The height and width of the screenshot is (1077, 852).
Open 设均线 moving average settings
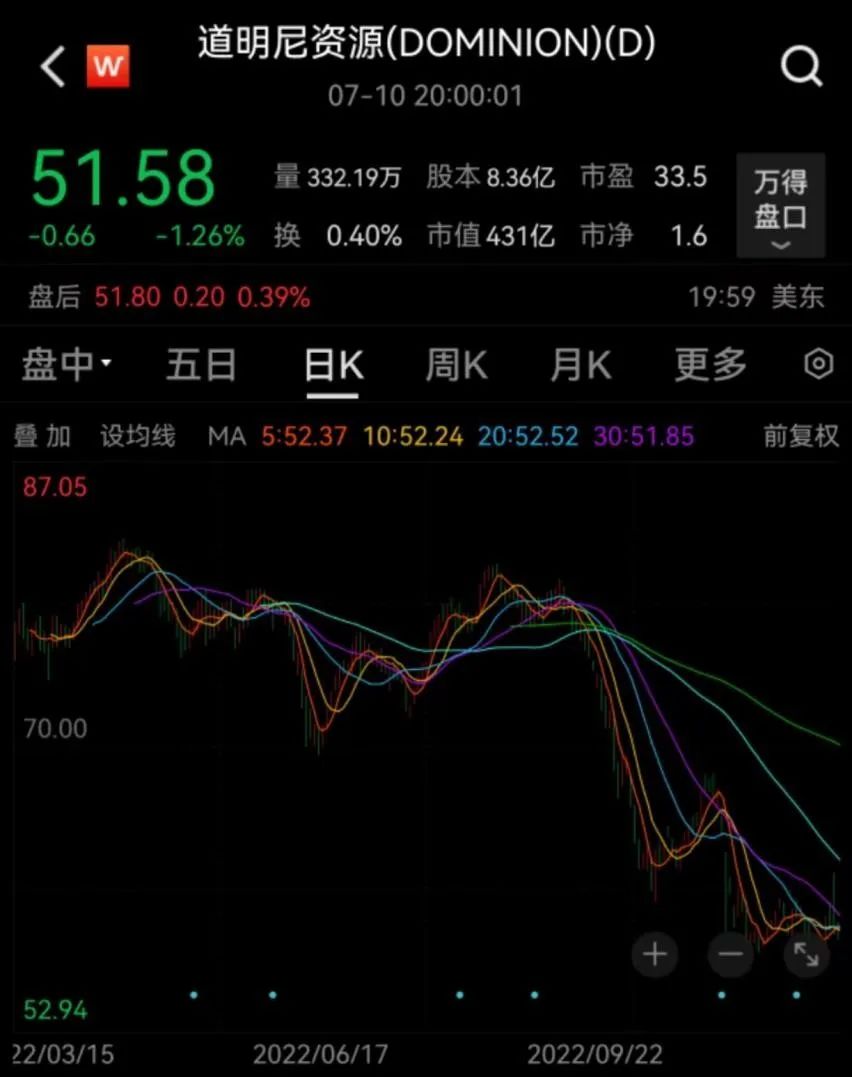(x=137, y=436)
